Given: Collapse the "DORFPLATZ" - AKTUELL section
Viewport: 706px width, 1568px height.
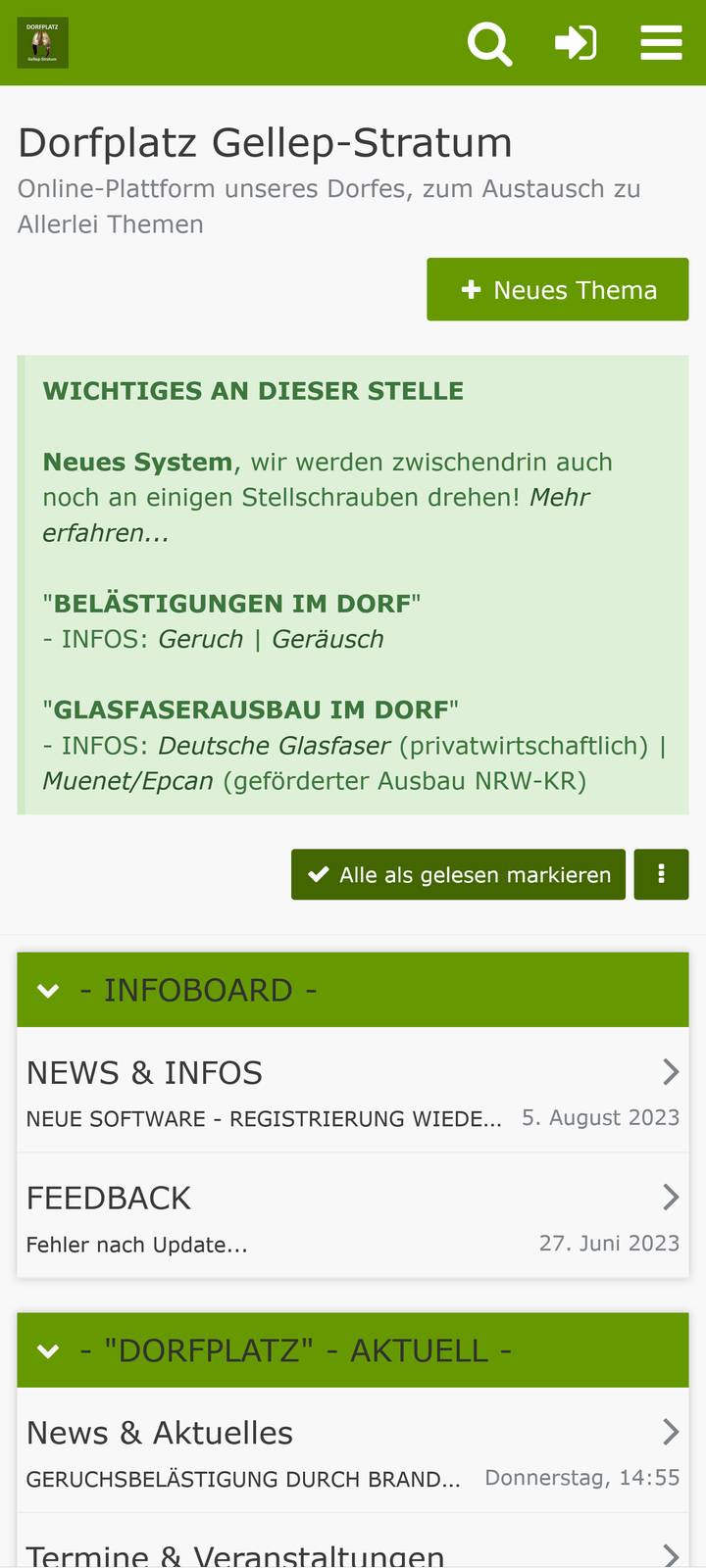Looking at the screenshot, I should point(48,1351).
